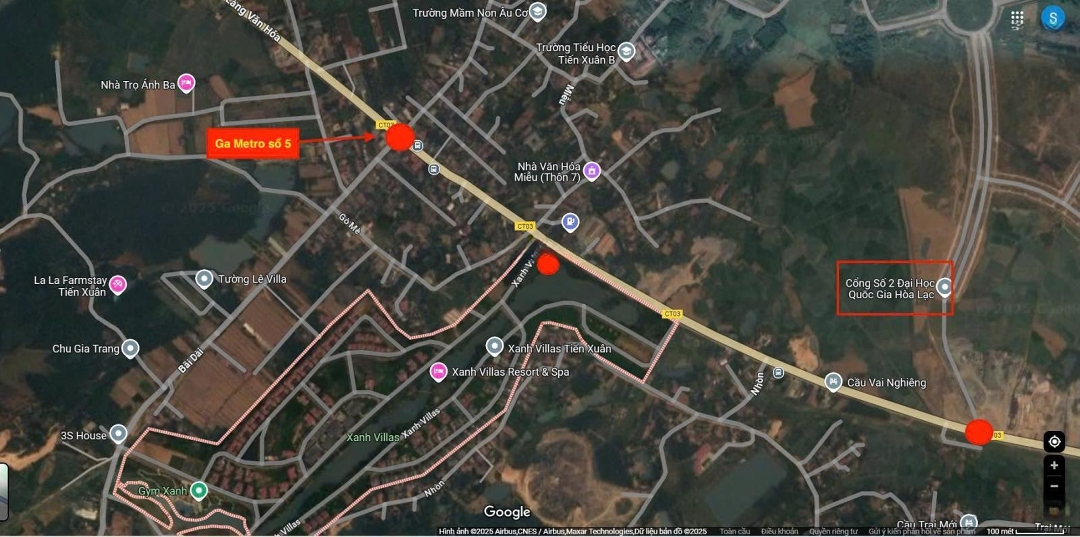Tap the Chu Gia Trang location pin
This screenshot has height=537, width=1080.
(129, 349)
